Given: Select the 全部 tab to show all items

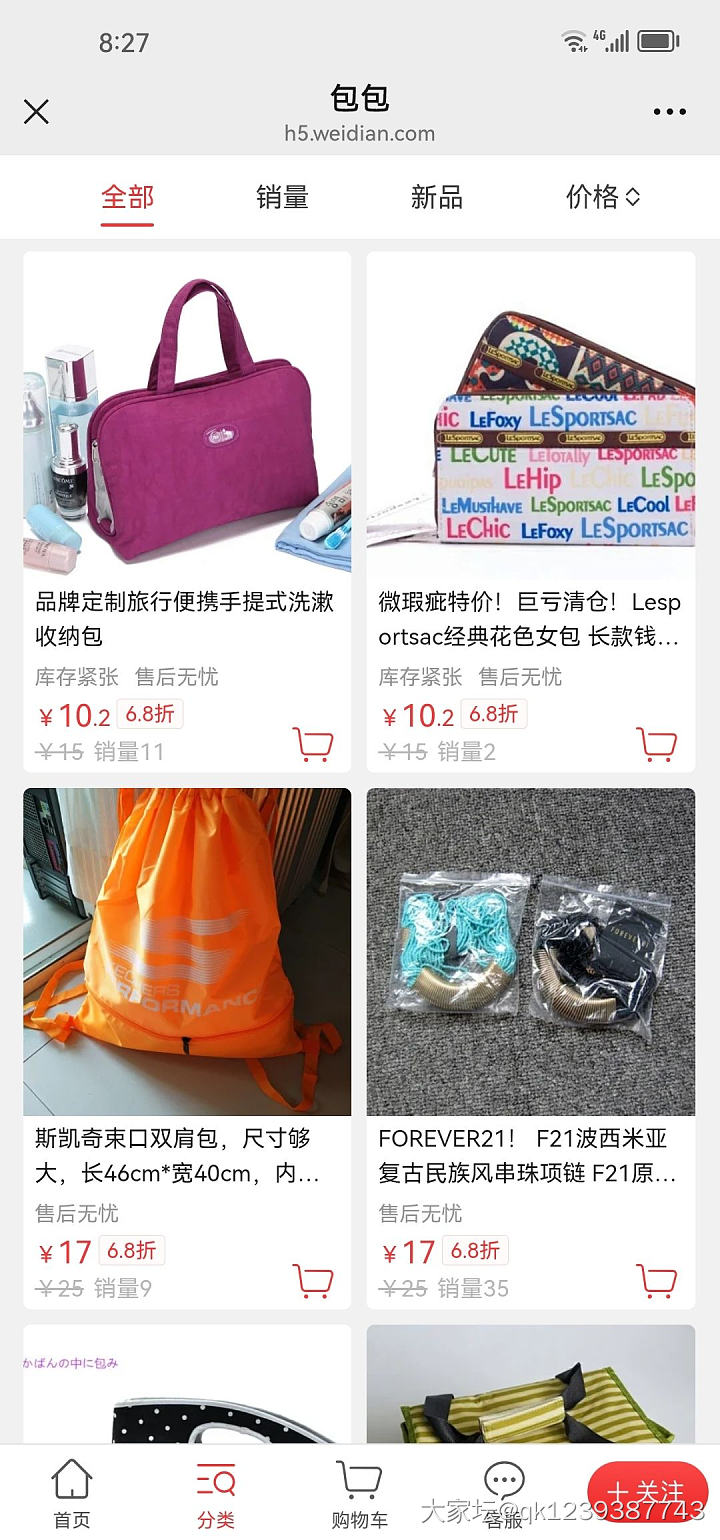Looking at the screenshot, I should coord(126,198).
